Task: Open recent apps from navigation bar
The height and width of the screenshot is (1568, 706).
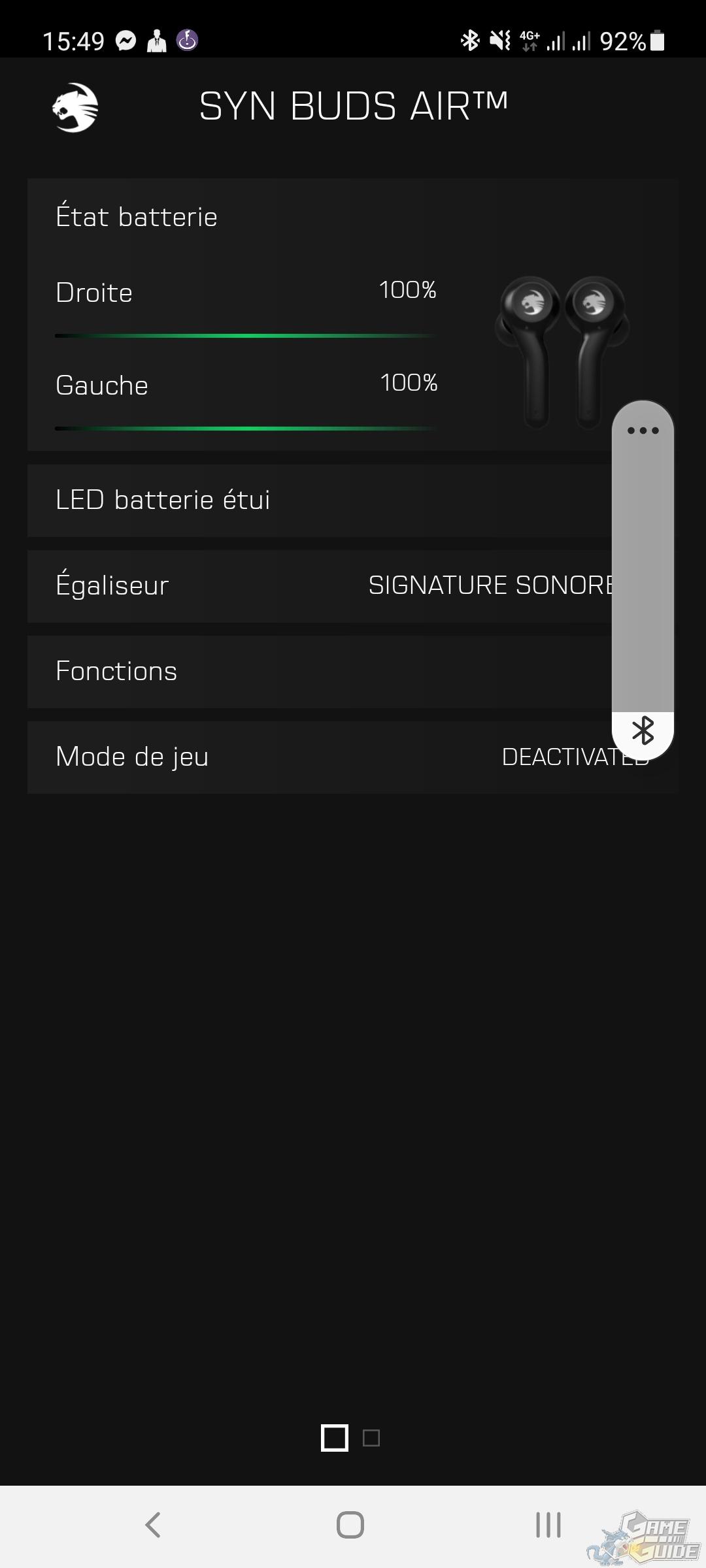Action: pos(548,1525)
